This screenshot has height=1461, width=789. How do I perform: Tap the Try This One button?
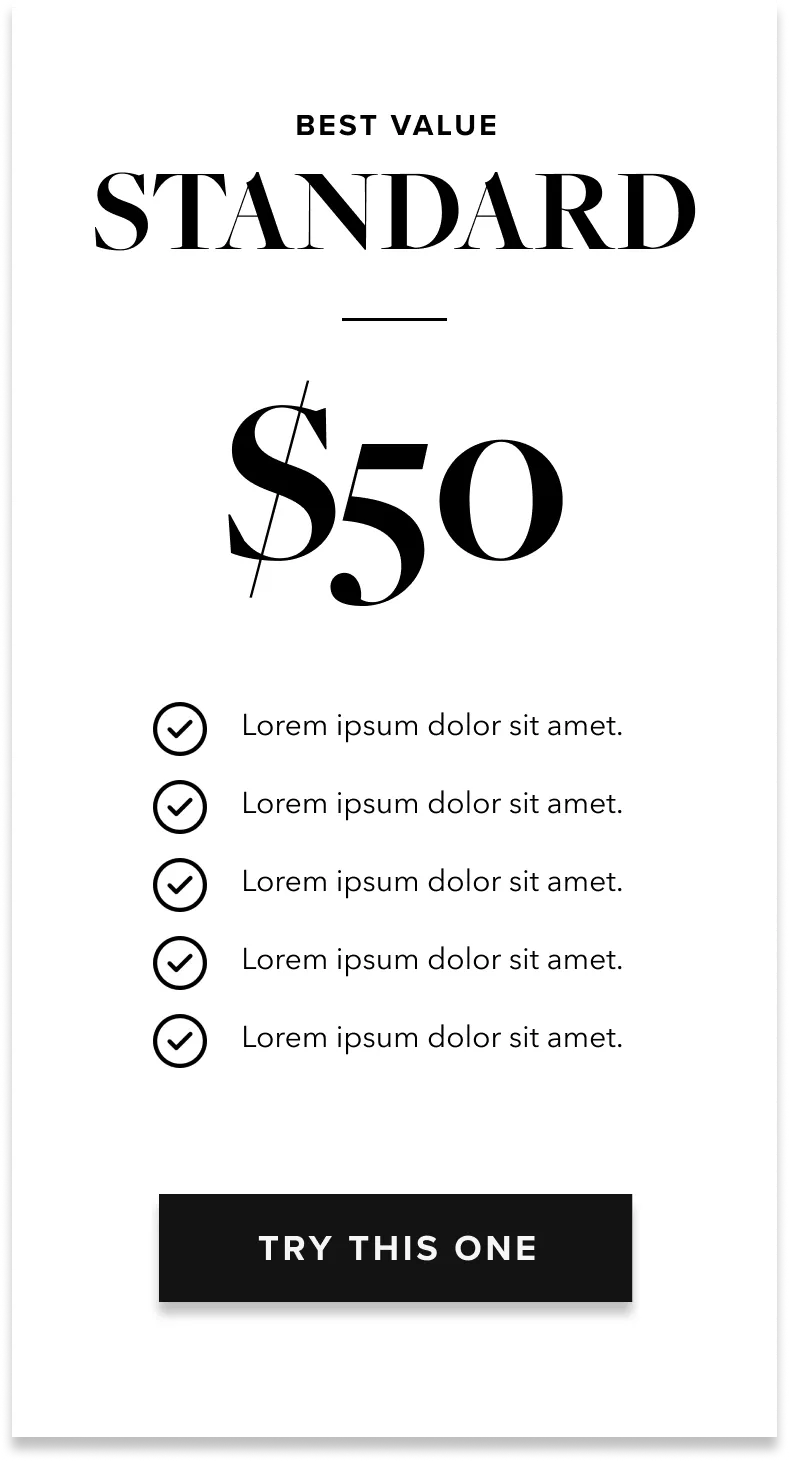[395, 1247]
